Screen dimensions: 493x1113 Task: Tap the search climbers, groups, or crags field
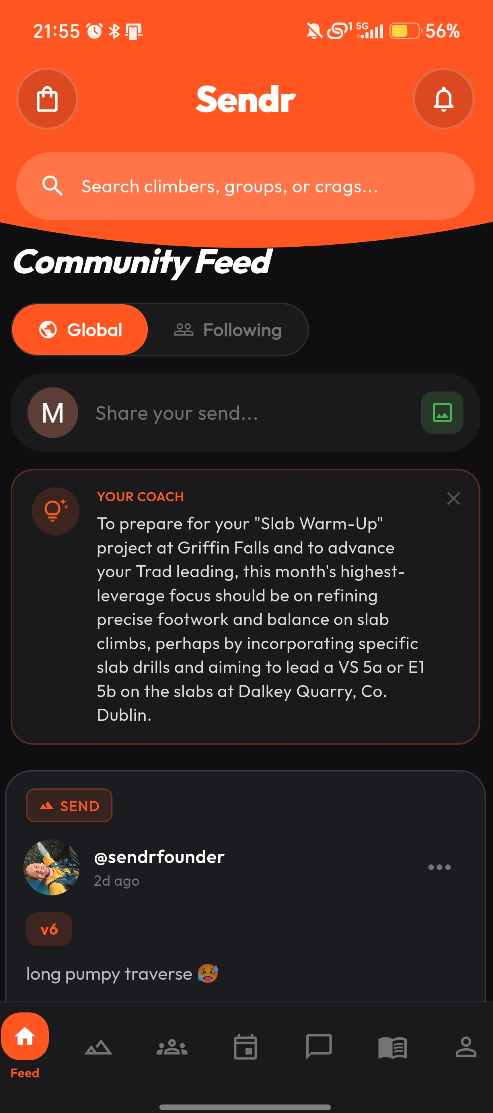[x=245, y=187]
